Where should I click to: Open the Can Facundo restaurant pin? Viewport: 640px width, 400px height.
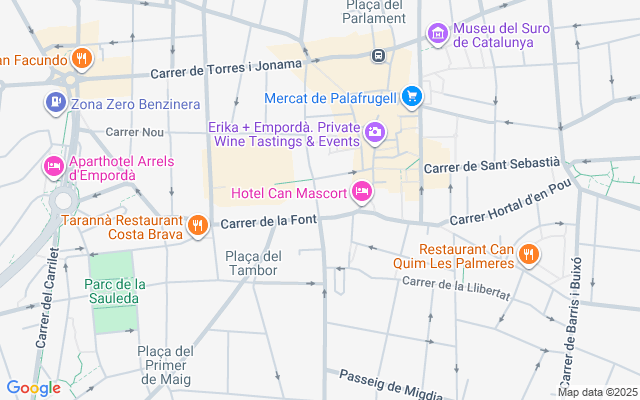[x=81, y=60]
